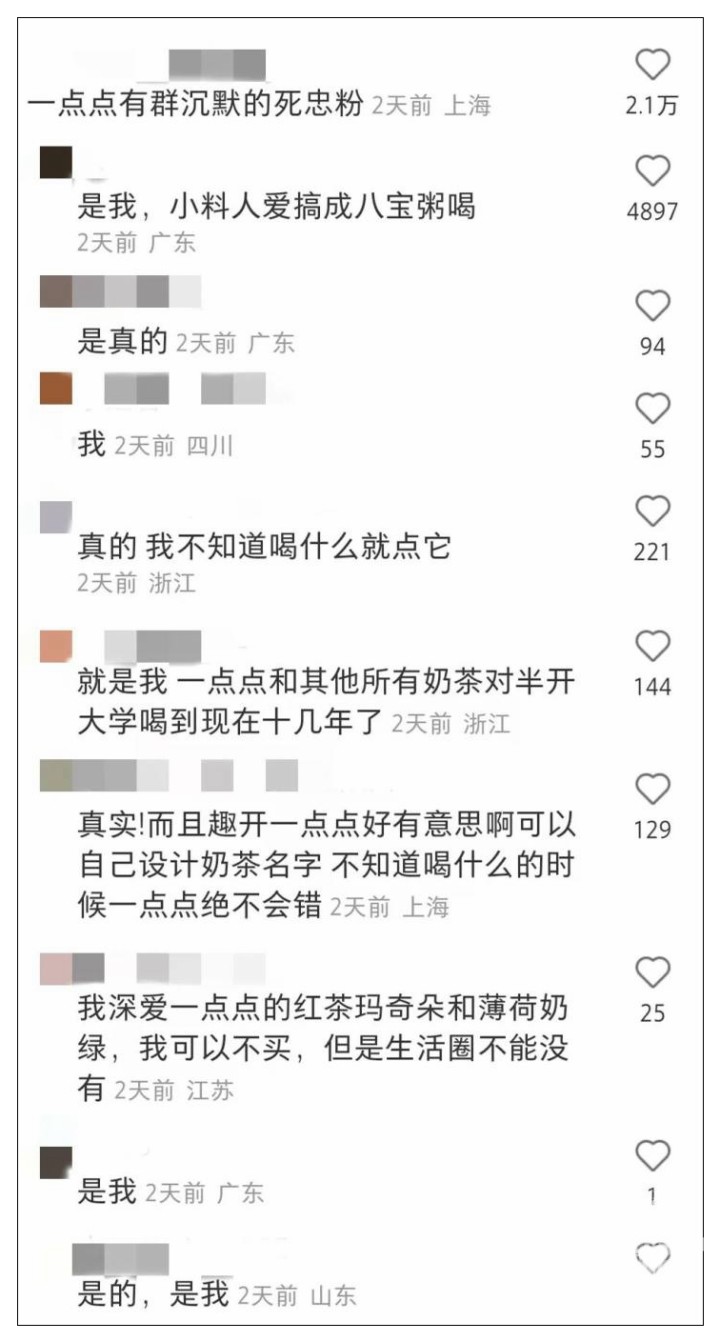Like the comment about 大学喝到现在十几年了
Image resolution: width=720 pixels, height=1342 pixels.
(x=652, y=647)
